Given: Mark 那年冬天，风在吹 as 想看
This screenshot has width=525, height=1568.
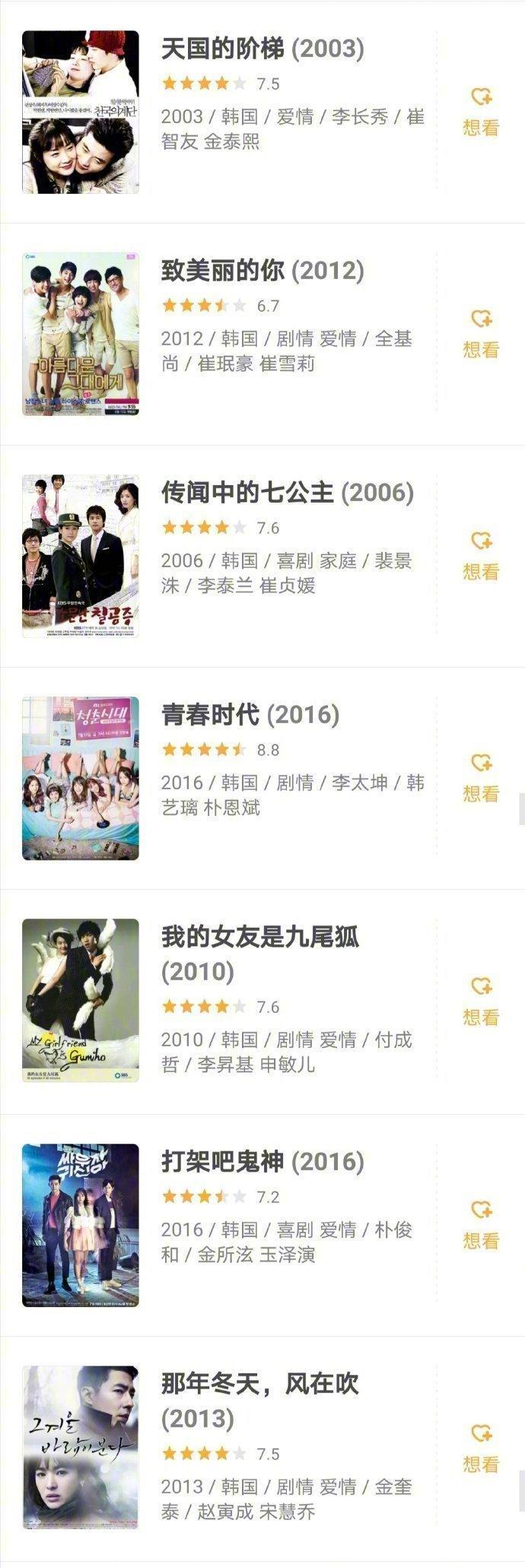Looking at the screenshot, I should point(481,1448).
